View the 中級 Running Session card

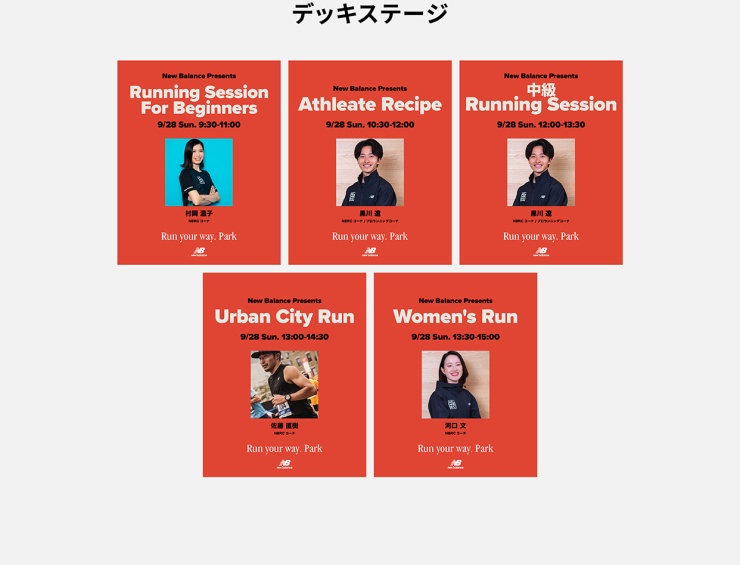541,162
